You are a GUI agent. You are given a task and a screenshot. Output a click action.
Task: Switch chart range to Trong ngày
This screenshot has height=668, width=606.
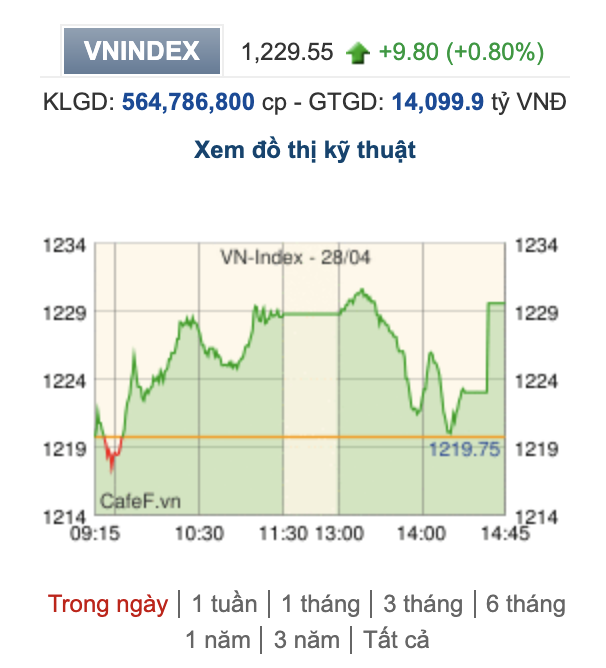(108, 604)
